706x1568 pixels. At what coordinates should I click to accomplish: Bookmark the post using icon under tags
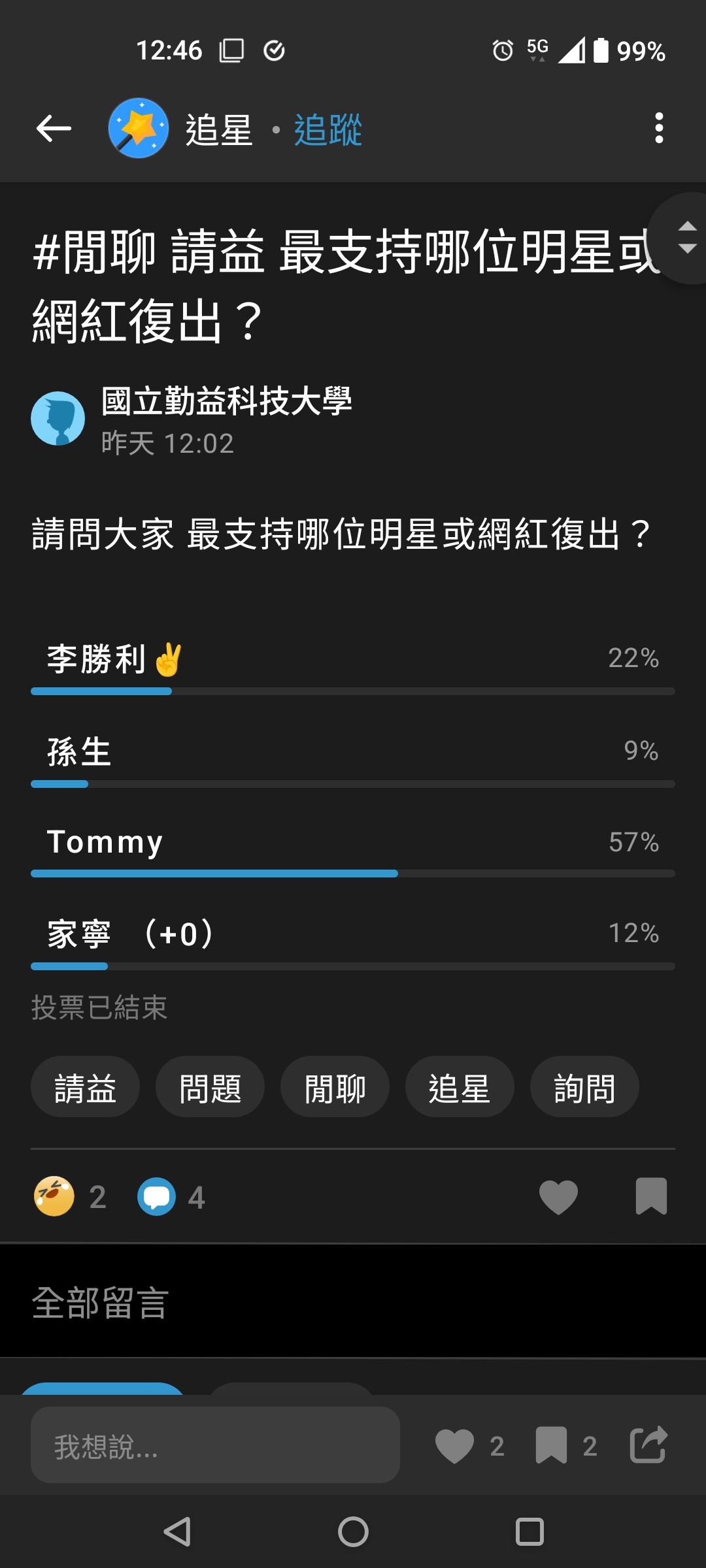pyautogui.click(x=651, y=1196)
